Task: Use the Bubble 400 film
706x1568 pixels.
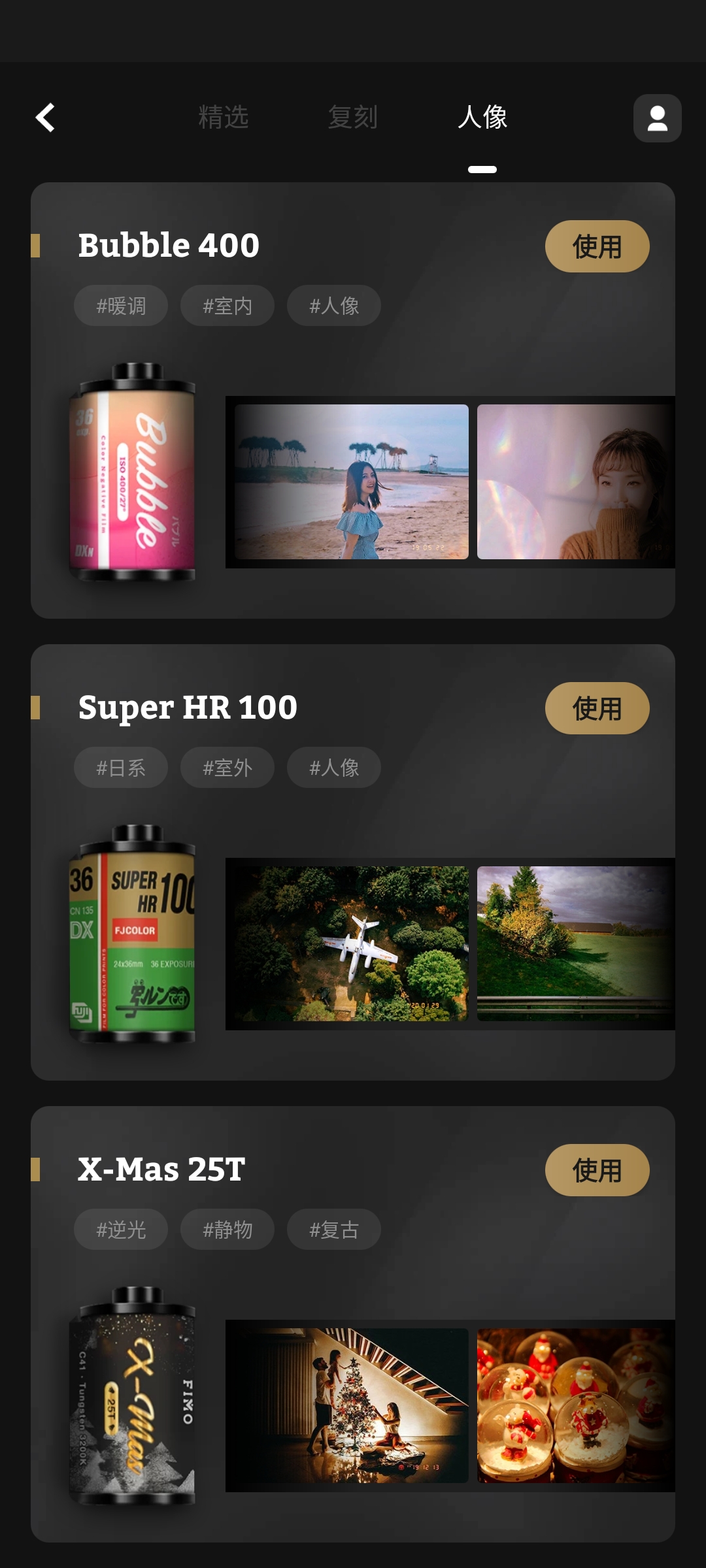Action: pos(597,246)
